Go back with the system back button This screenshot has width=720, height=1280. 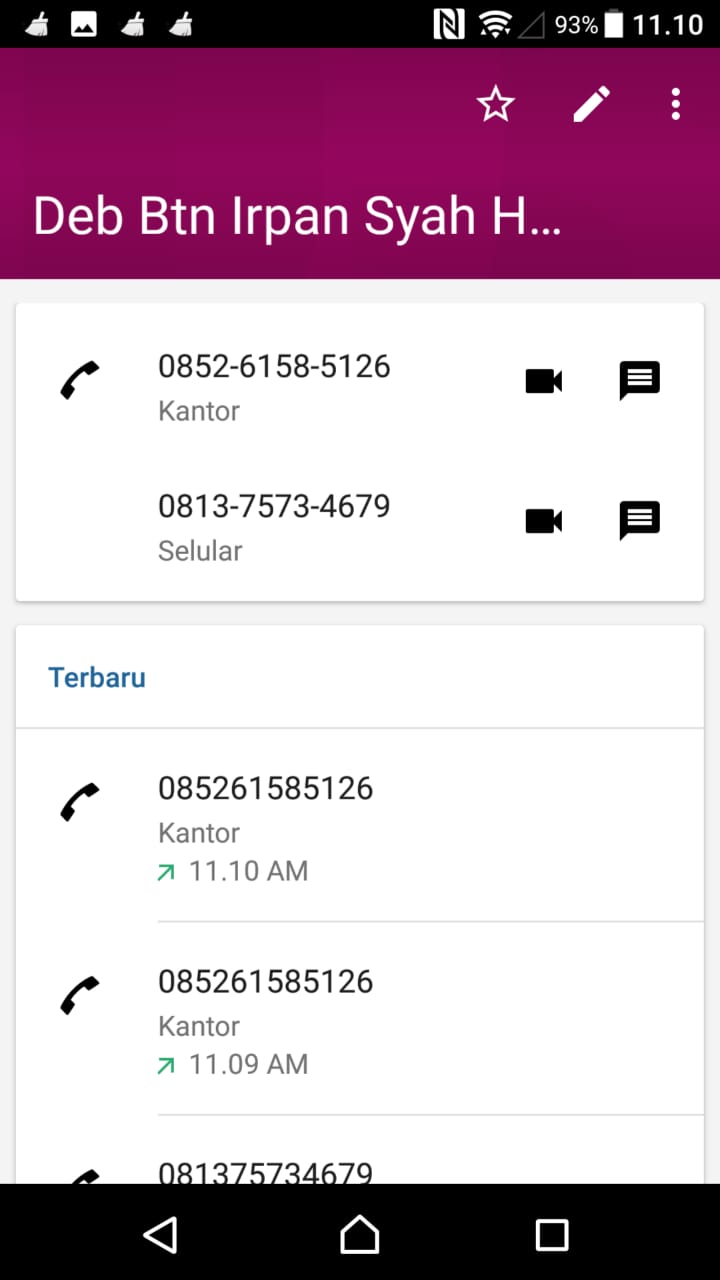click(x=161, y=1235)
